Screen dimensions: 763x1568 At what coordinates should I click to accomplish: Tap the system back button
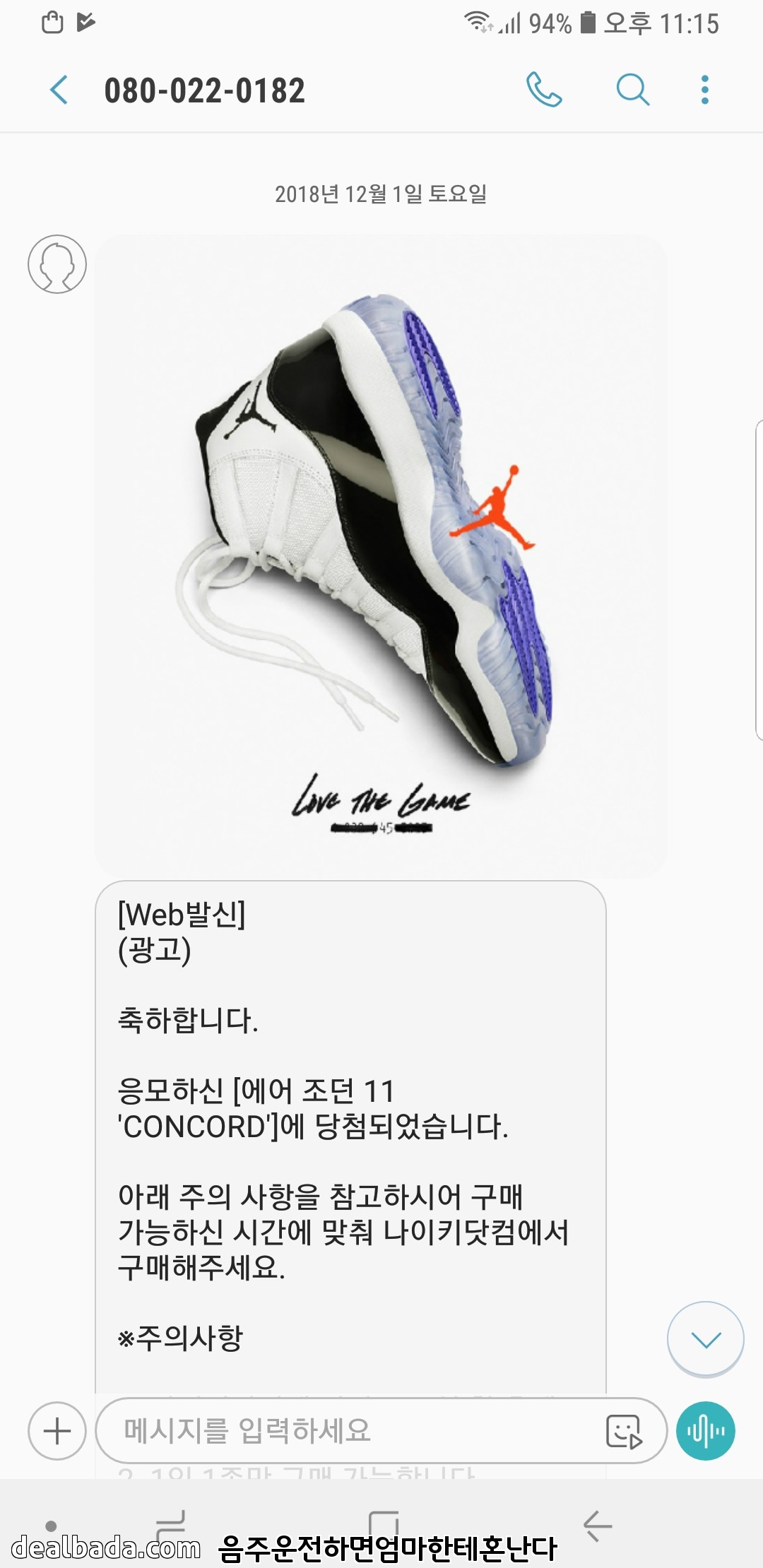coord(598,1526)
